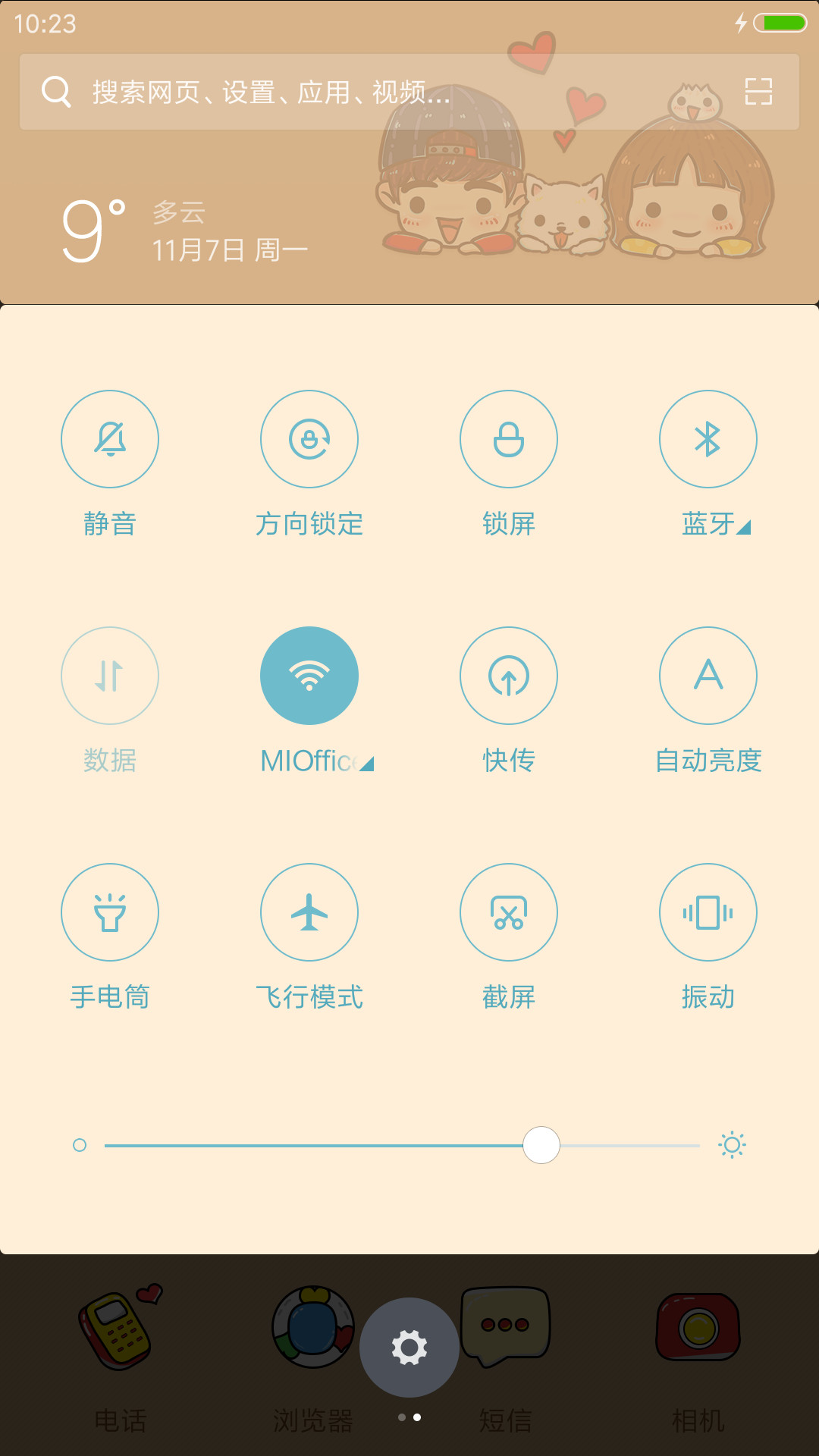Turn on 蓝牙 Bluetooth

708,439
